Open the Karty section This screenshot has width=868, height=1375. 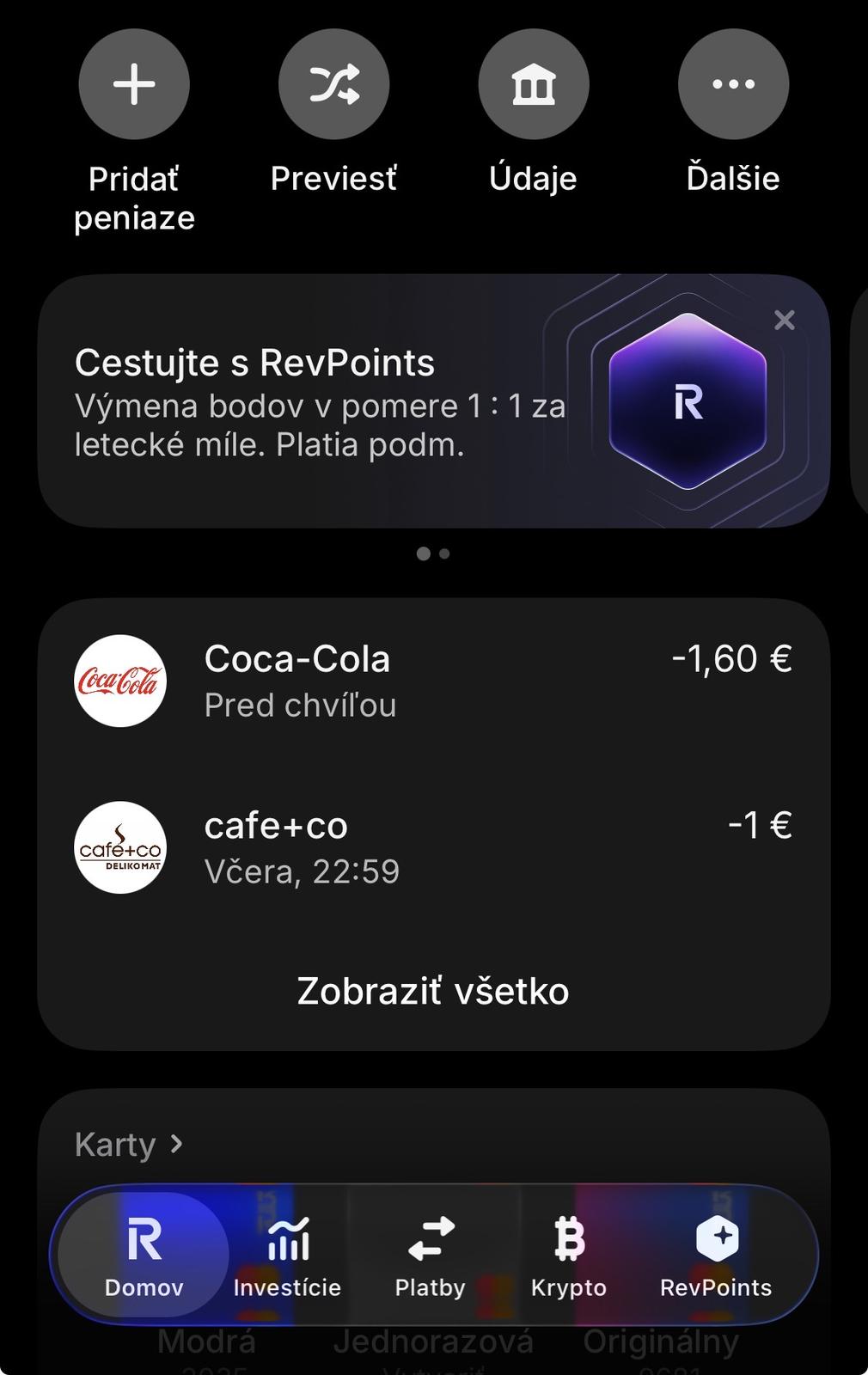coord(129,1145)
